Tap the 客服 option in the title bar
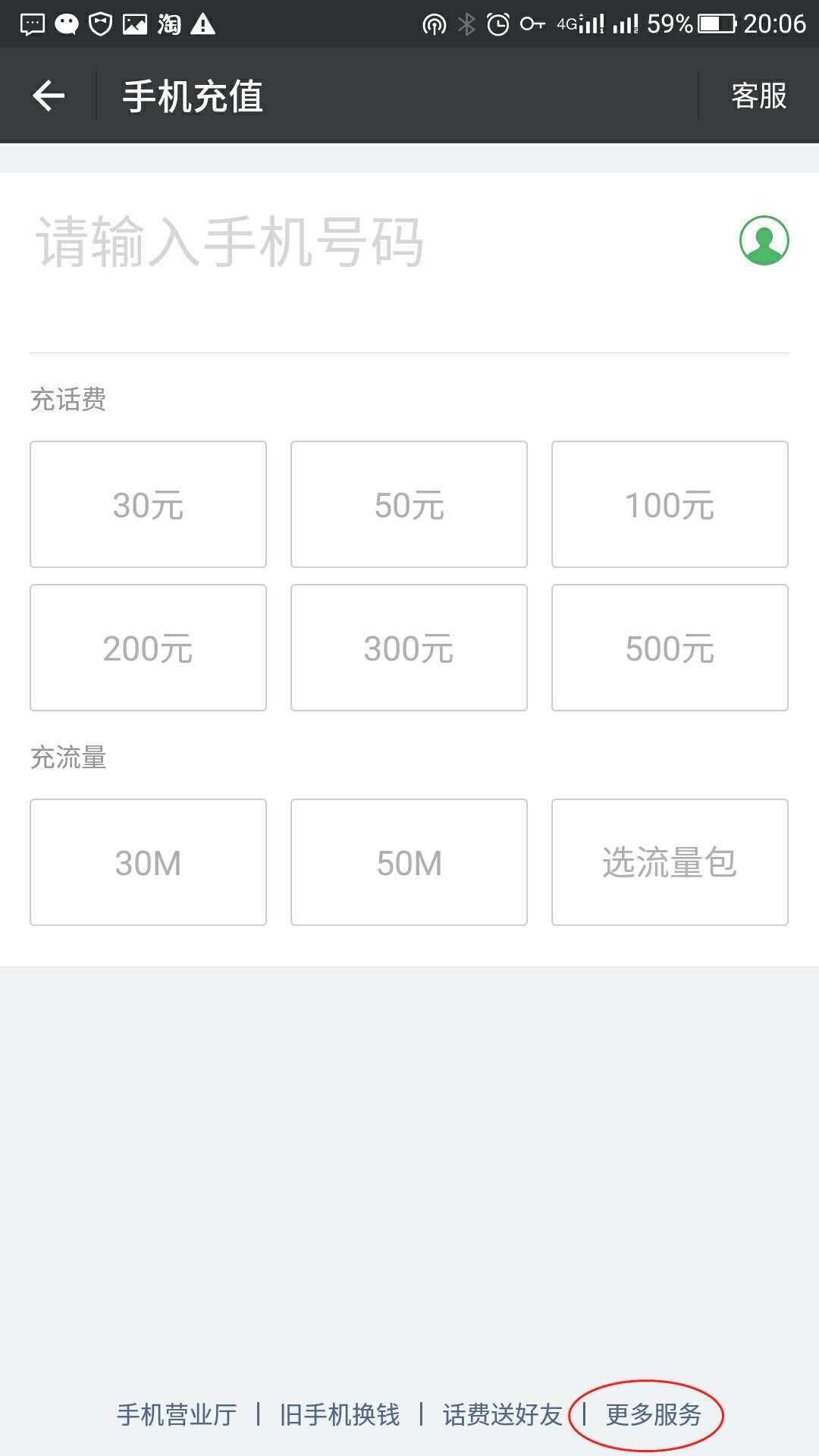Image resolution: width=819 pixels, height=1456 pixels. pyautogui.click(x=758, y=95)
